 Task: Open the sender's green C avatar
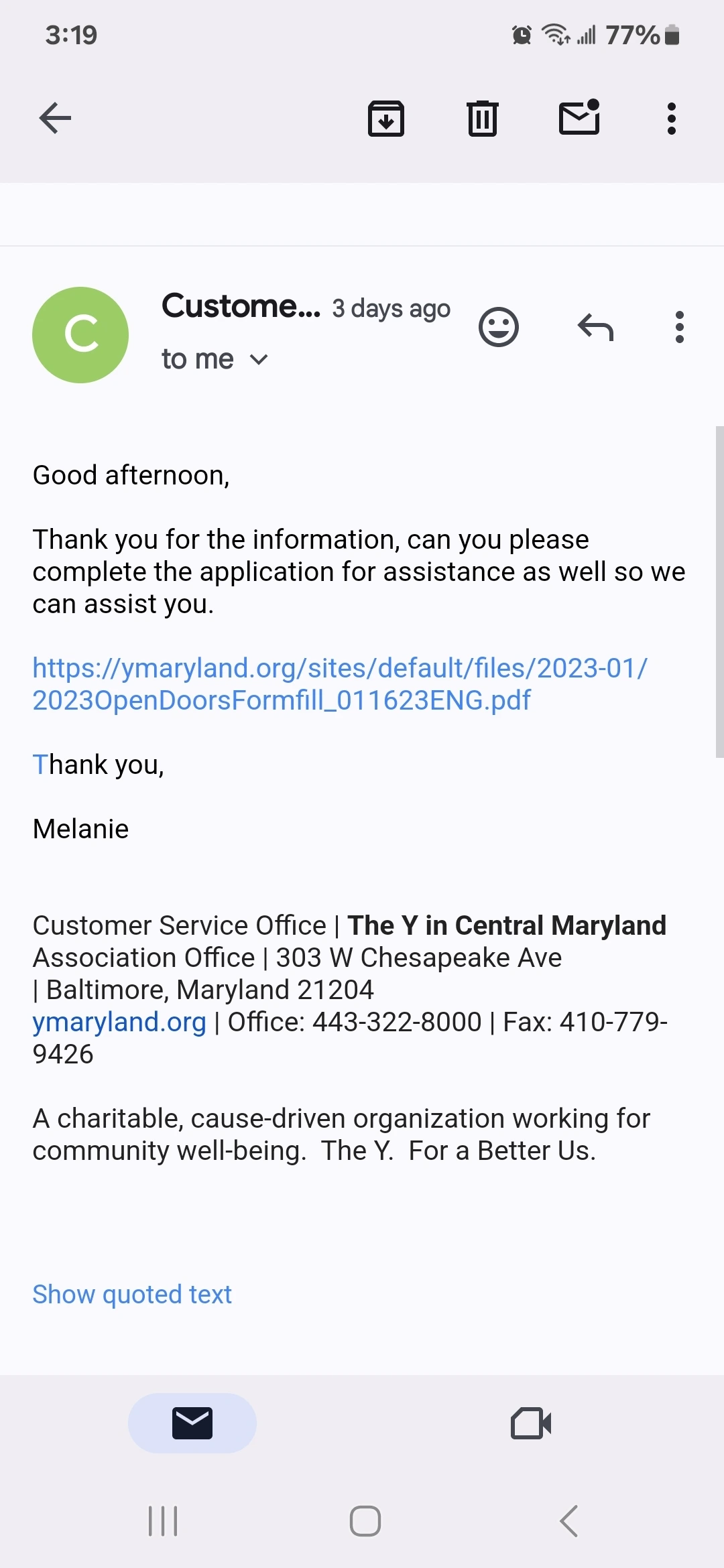[80, 335]
